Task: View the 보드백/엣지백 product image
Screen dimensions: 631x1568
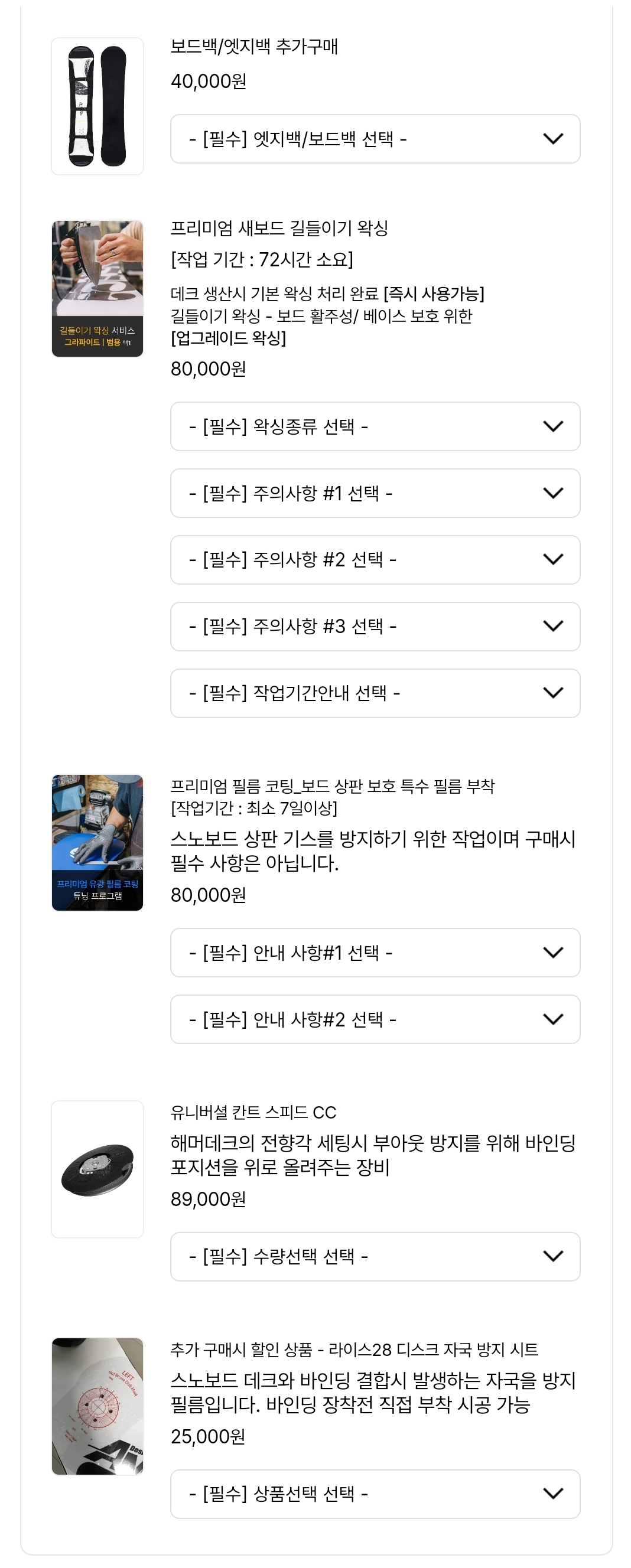Action: coord(97,106)
